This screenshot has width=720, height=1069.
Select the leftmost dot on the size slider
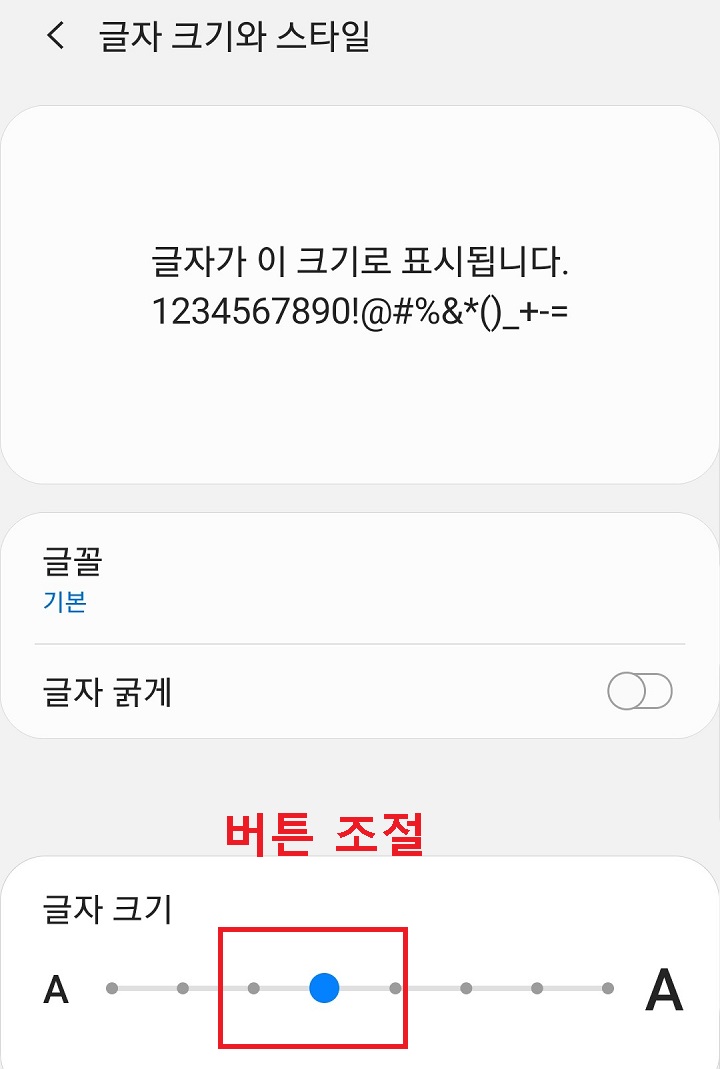coord(110,988)
